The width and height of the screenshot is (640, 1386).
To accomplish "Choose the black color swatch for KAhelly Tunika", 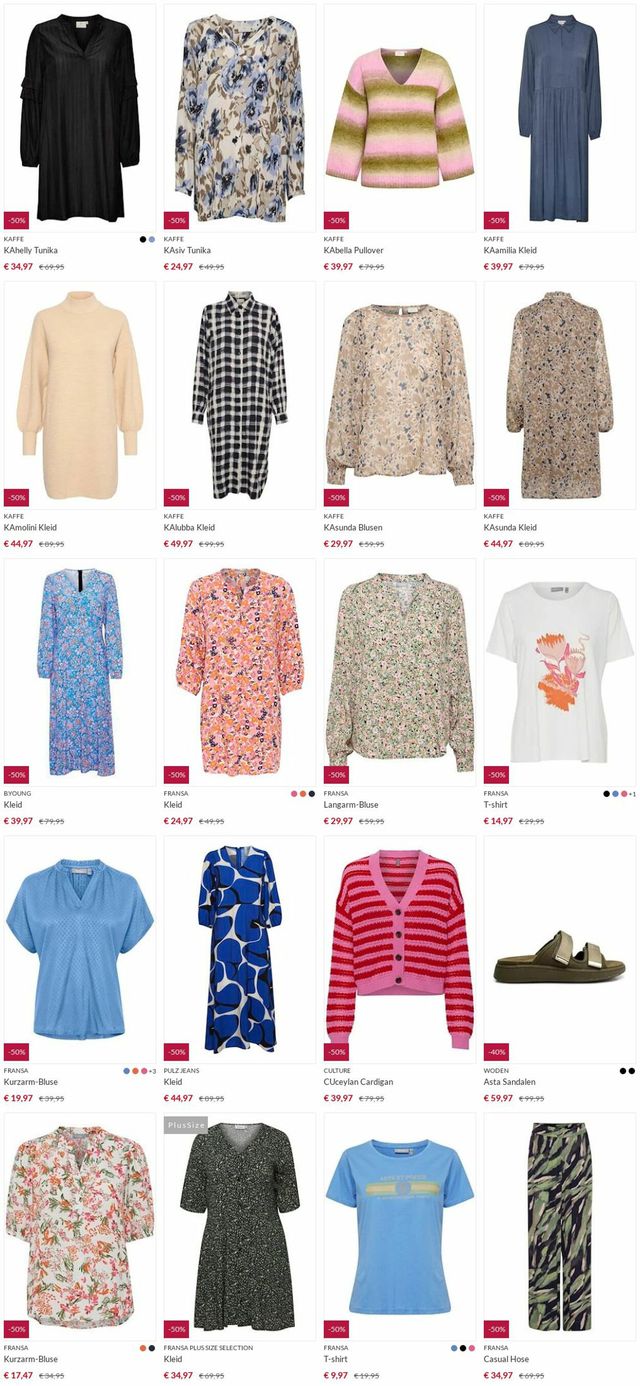I will click(x=143, y=239).
